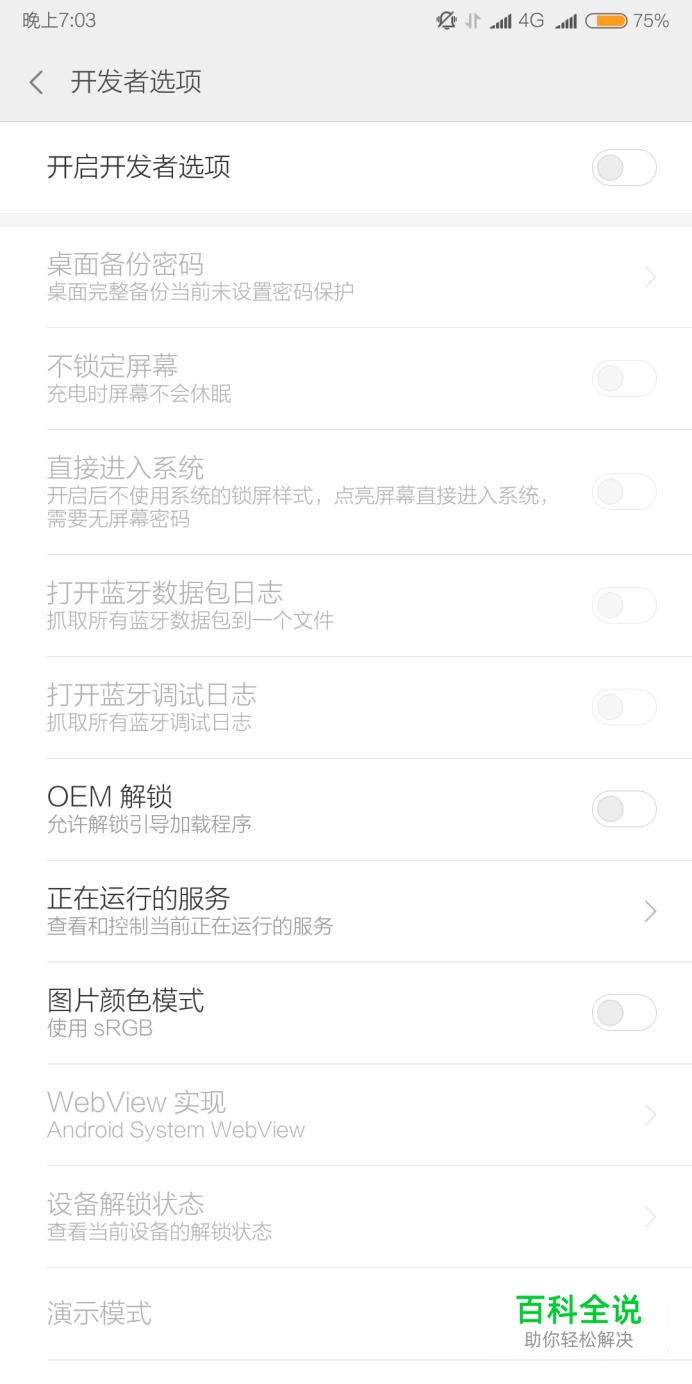Toggle 打开蓝牙数据包日志 switch
The width and height of the screenshot is (692, 1384).
click(624, 605)
